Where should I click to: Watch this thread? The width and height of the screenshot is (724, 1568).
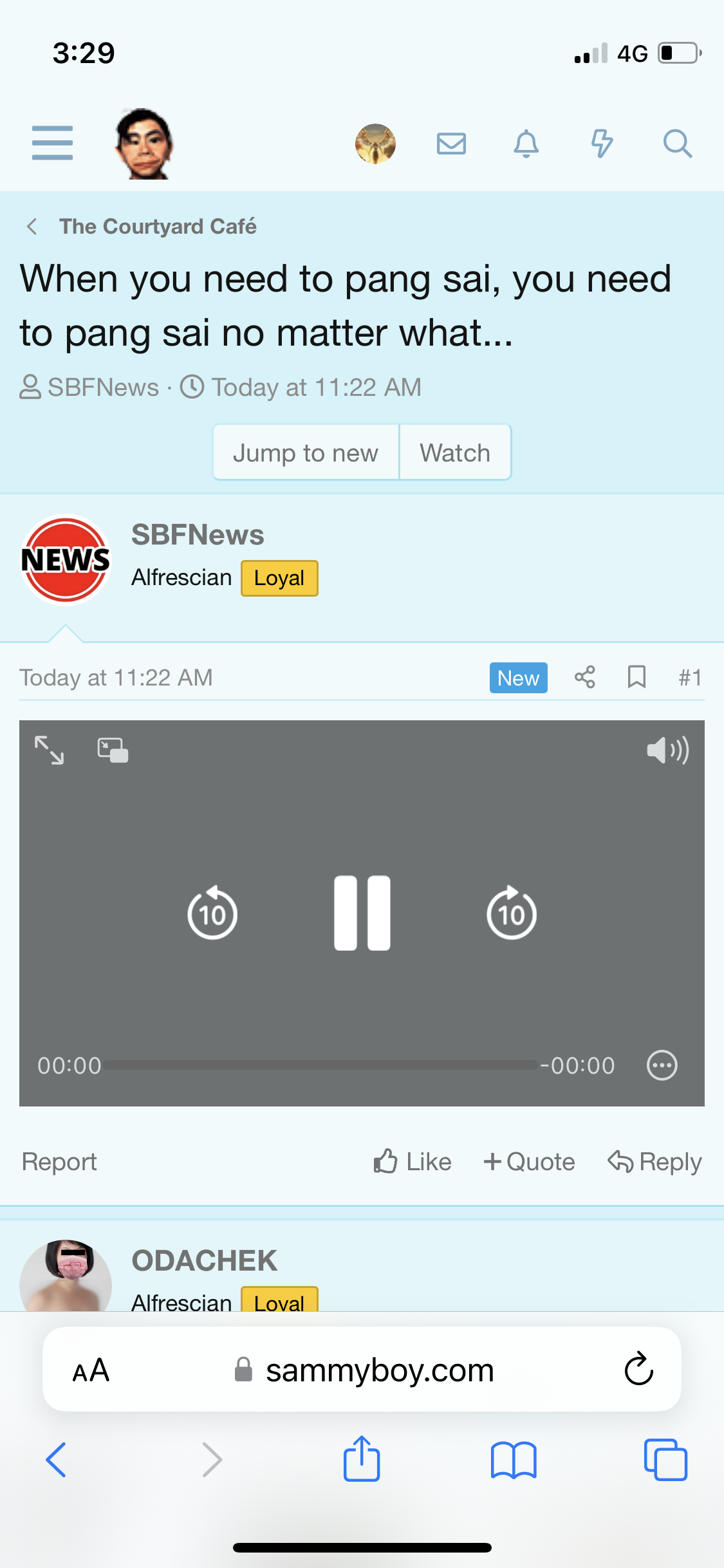click(455, 453)
